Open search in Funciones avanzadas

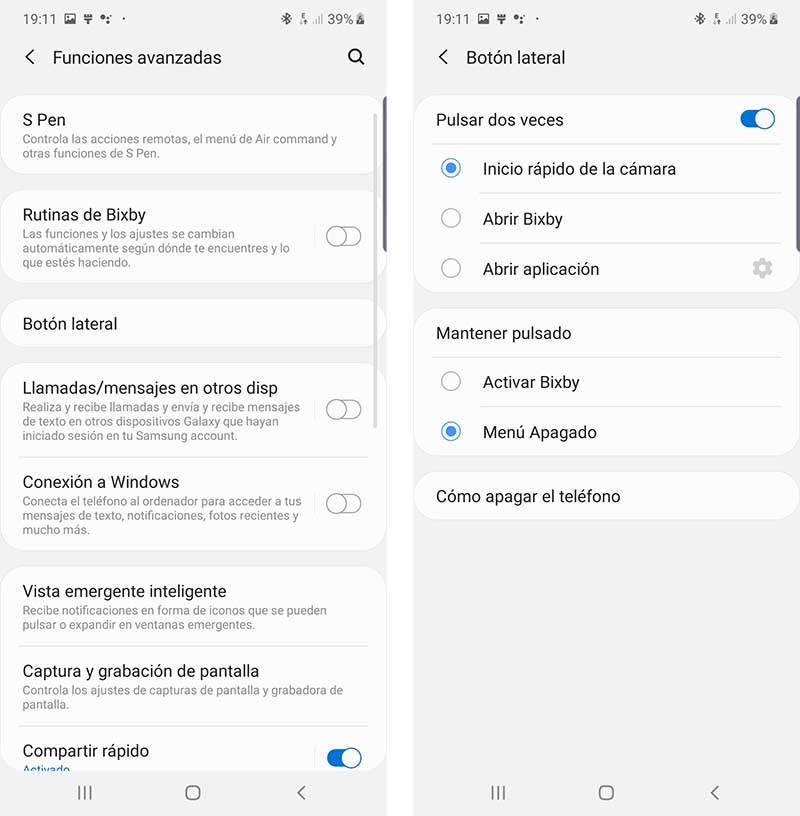click(x=356, y=58)
